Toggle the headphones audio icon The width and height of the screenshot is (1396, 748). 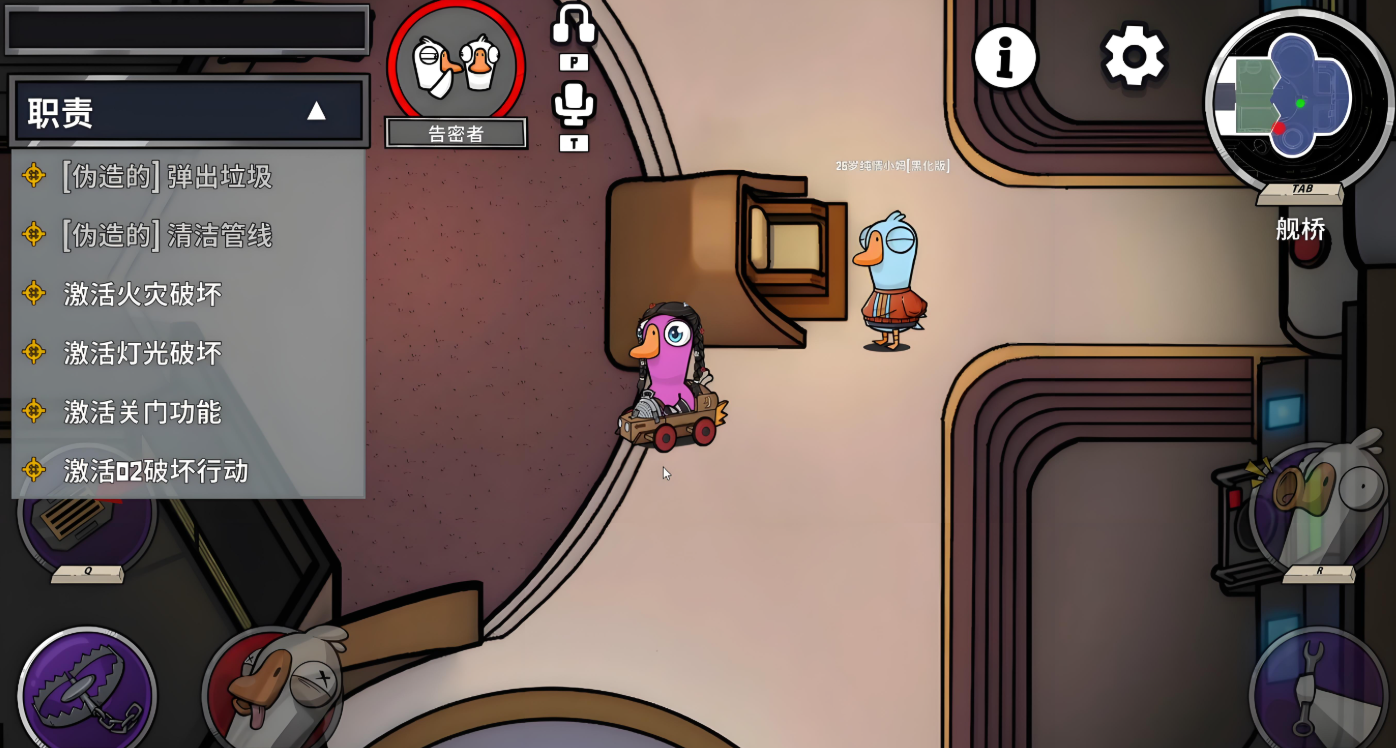coord(574,25)
